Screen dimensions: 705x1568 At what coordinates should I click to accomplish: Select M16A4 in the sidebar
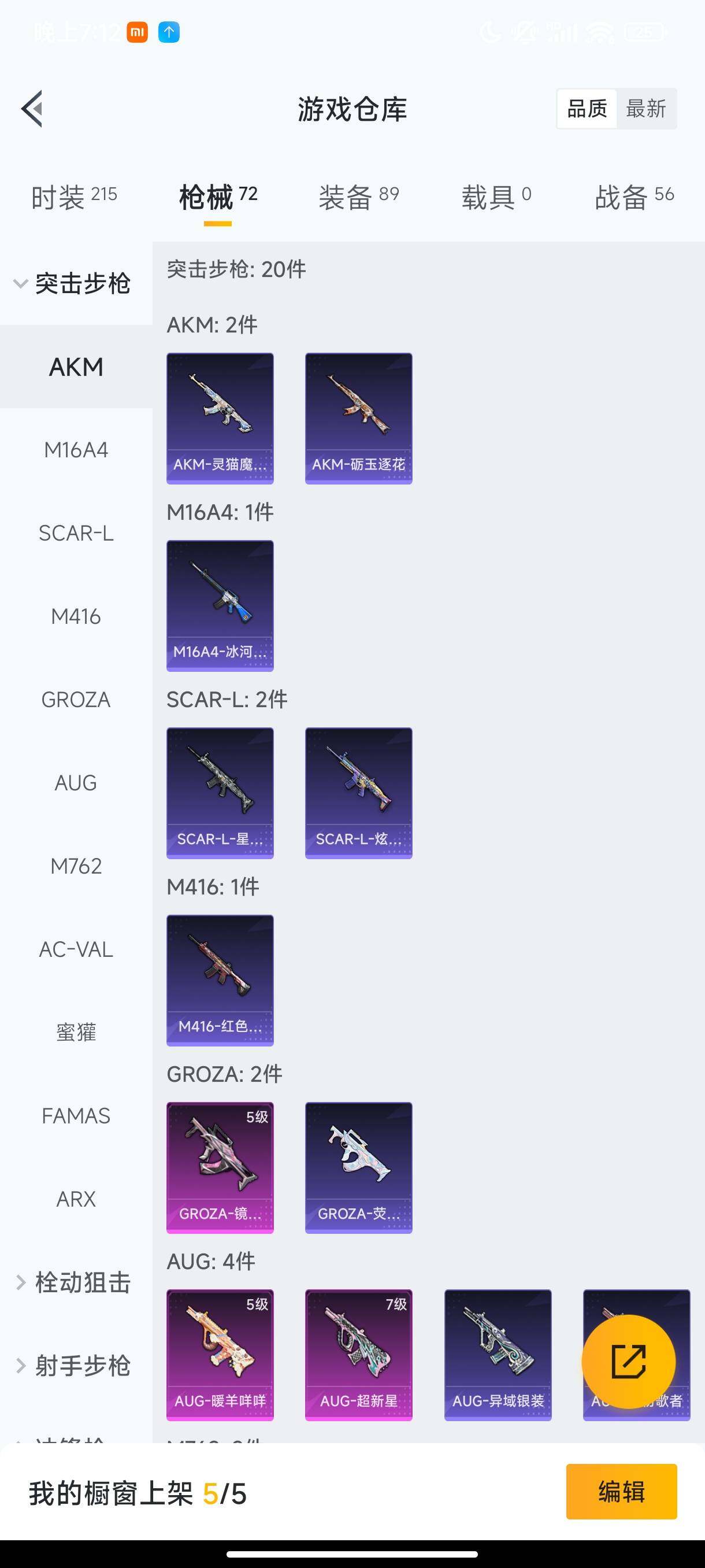point(76,450)
